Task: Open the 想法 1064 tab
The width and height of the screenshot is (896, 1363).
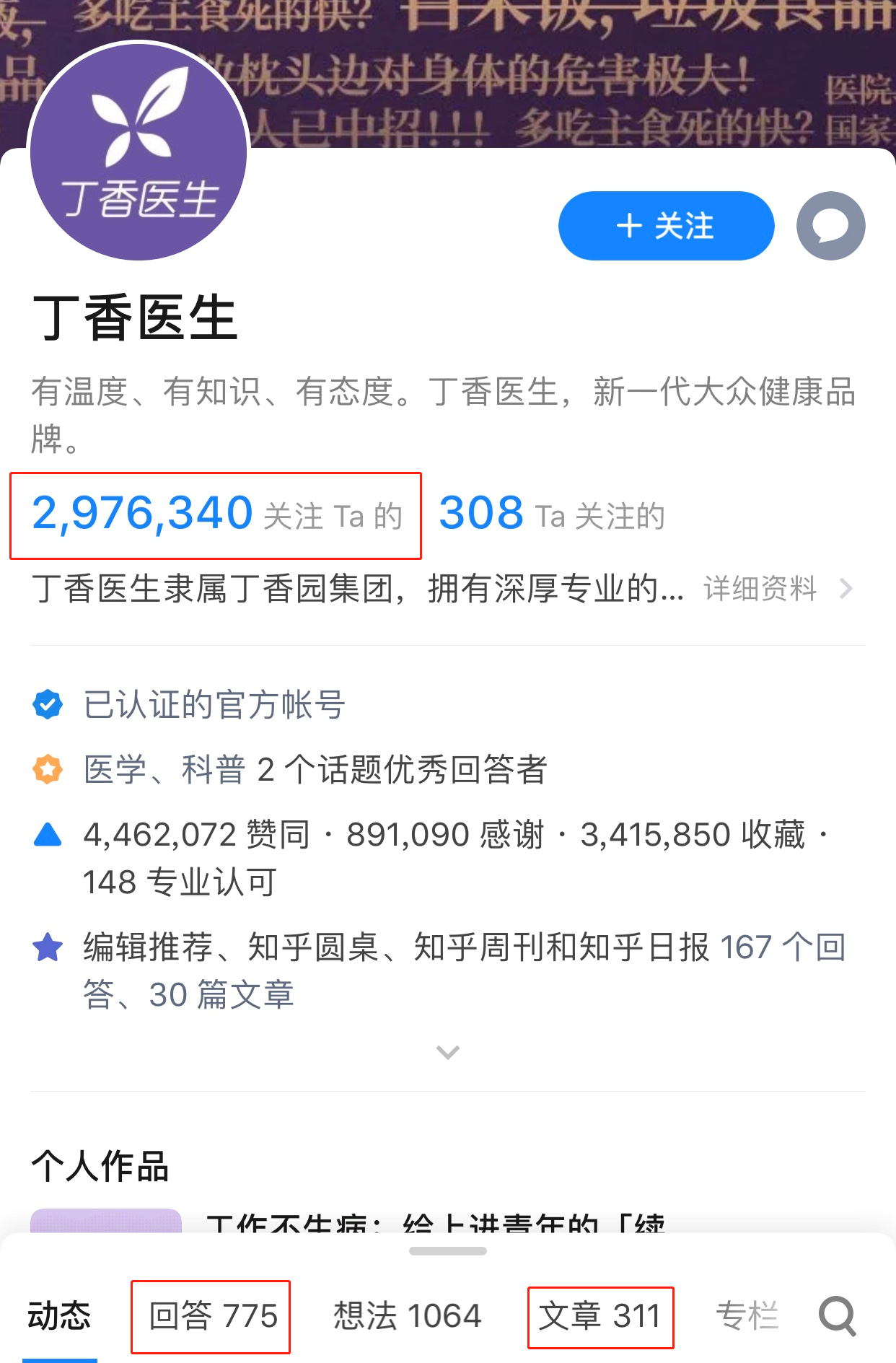Action: (406, 1315)
